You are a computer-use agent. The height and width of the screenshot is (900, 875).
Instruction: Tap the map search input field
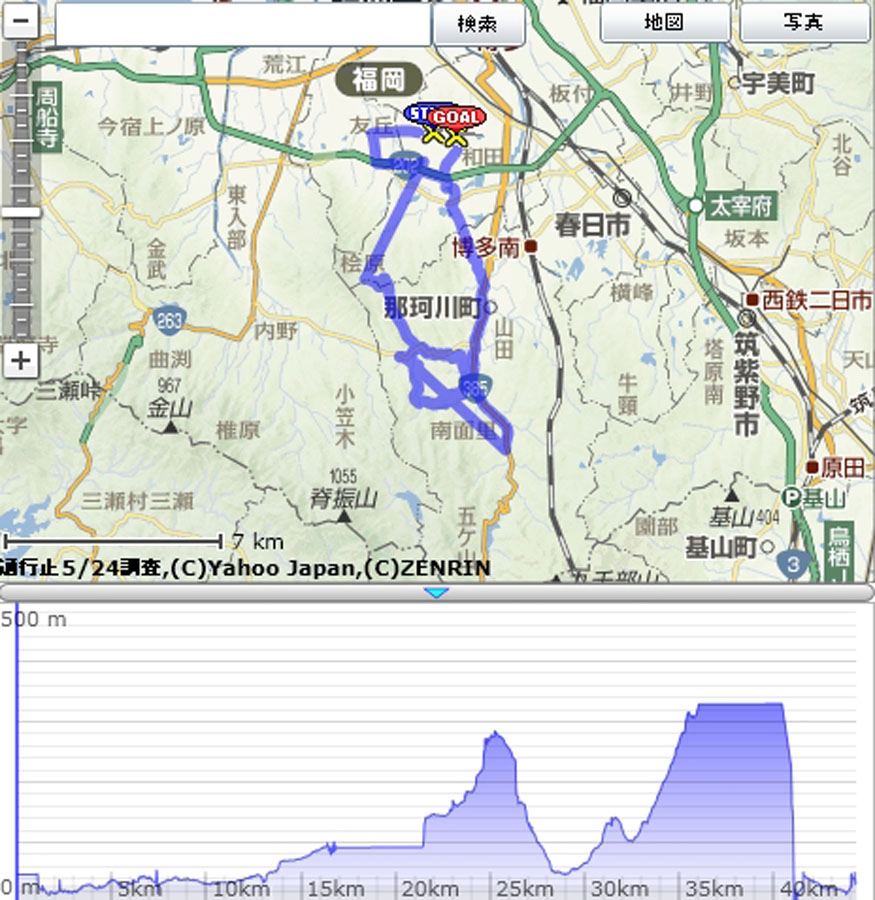pyautogui.click(x=243, y=25)
